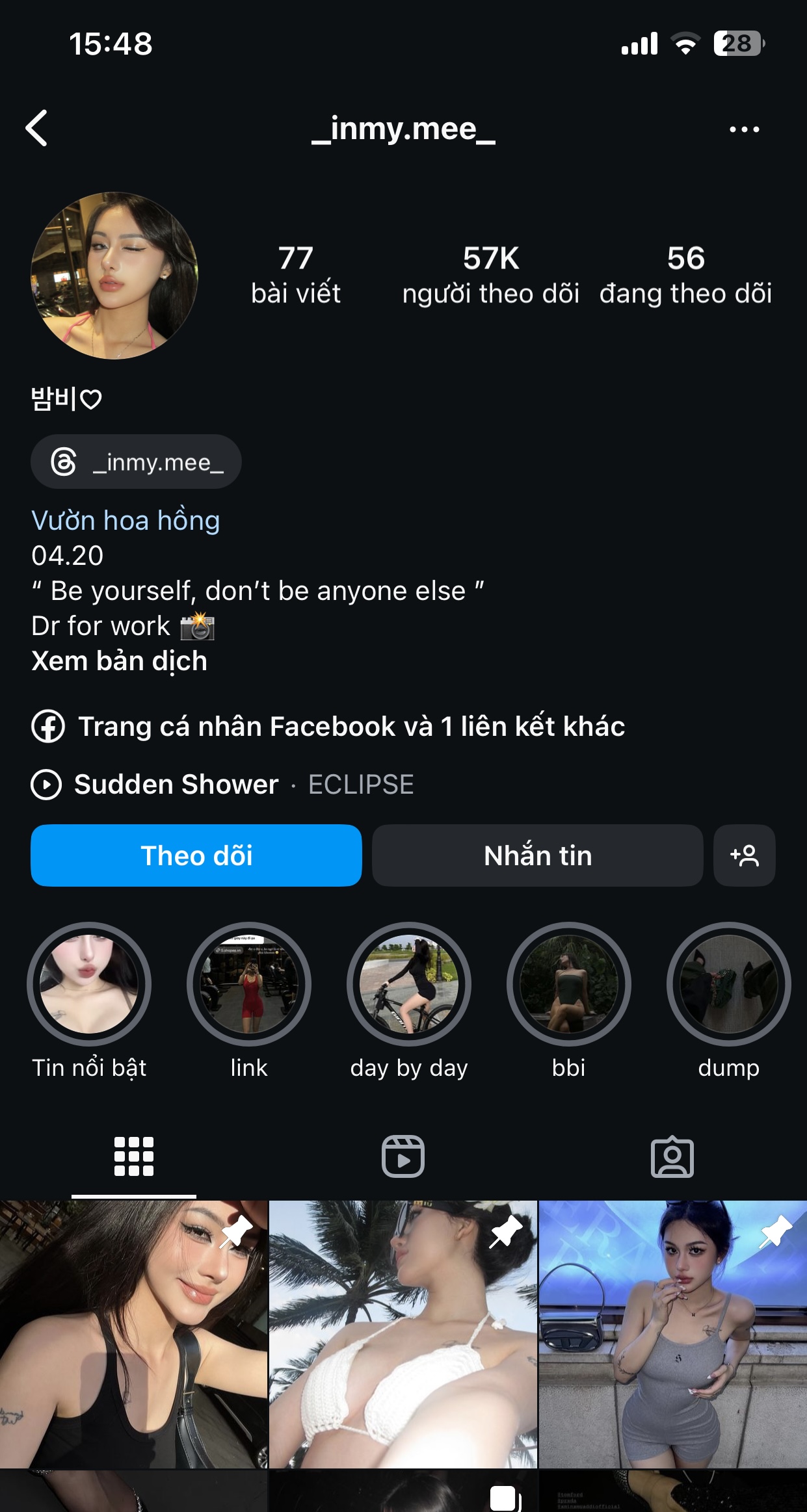Tap Xem bản dịch to translate bio
Image resolution: width=807 pixels, height=1512 pixels.
pos(119,661)
